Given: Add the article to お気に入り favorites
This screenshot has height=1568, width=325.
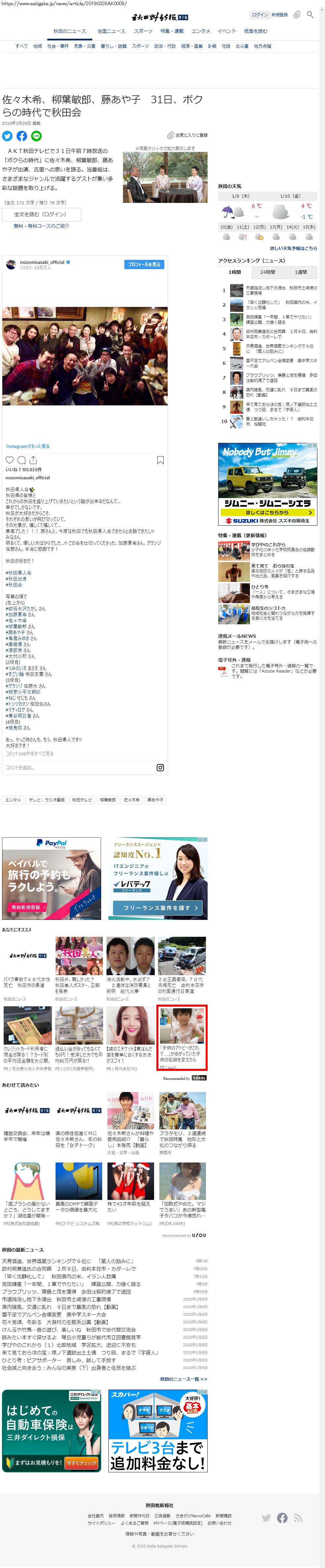Looking at the screenshot, I should (x=188, y=135).
